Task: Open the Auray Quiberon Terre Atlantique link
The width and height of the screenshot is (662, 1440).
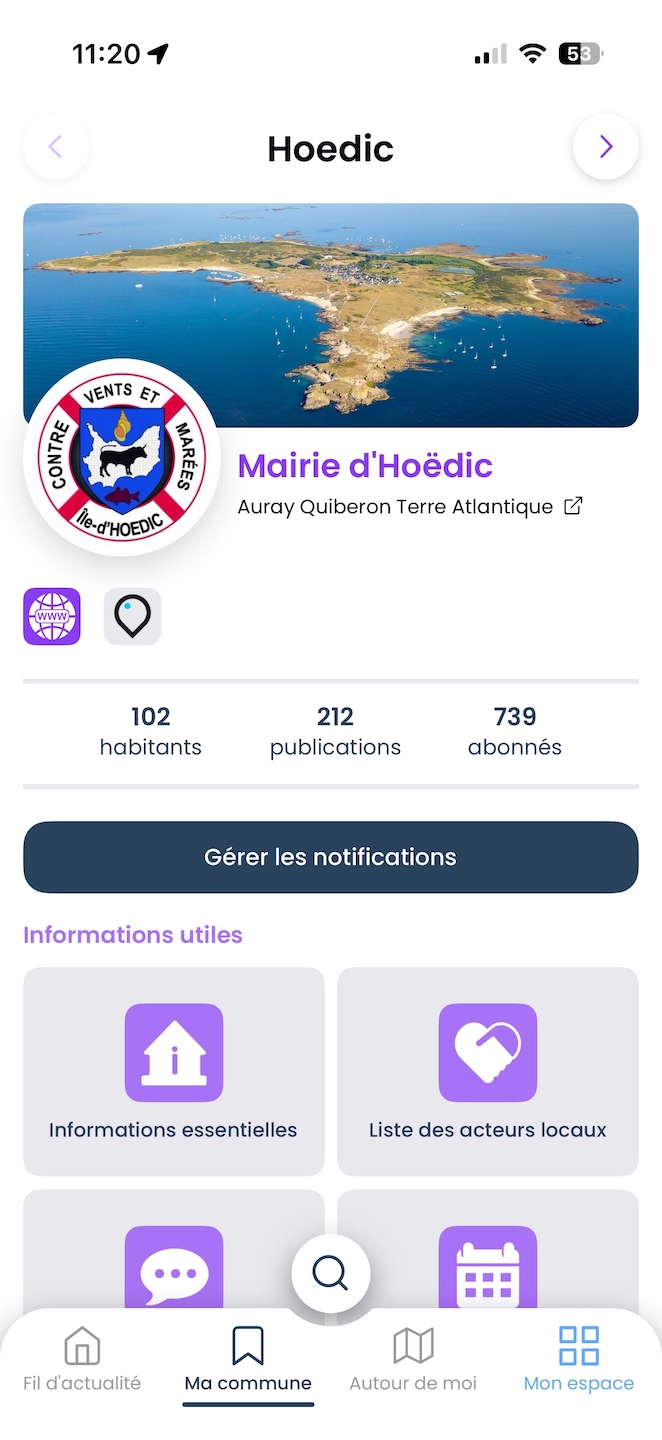Action: point(409,507)
